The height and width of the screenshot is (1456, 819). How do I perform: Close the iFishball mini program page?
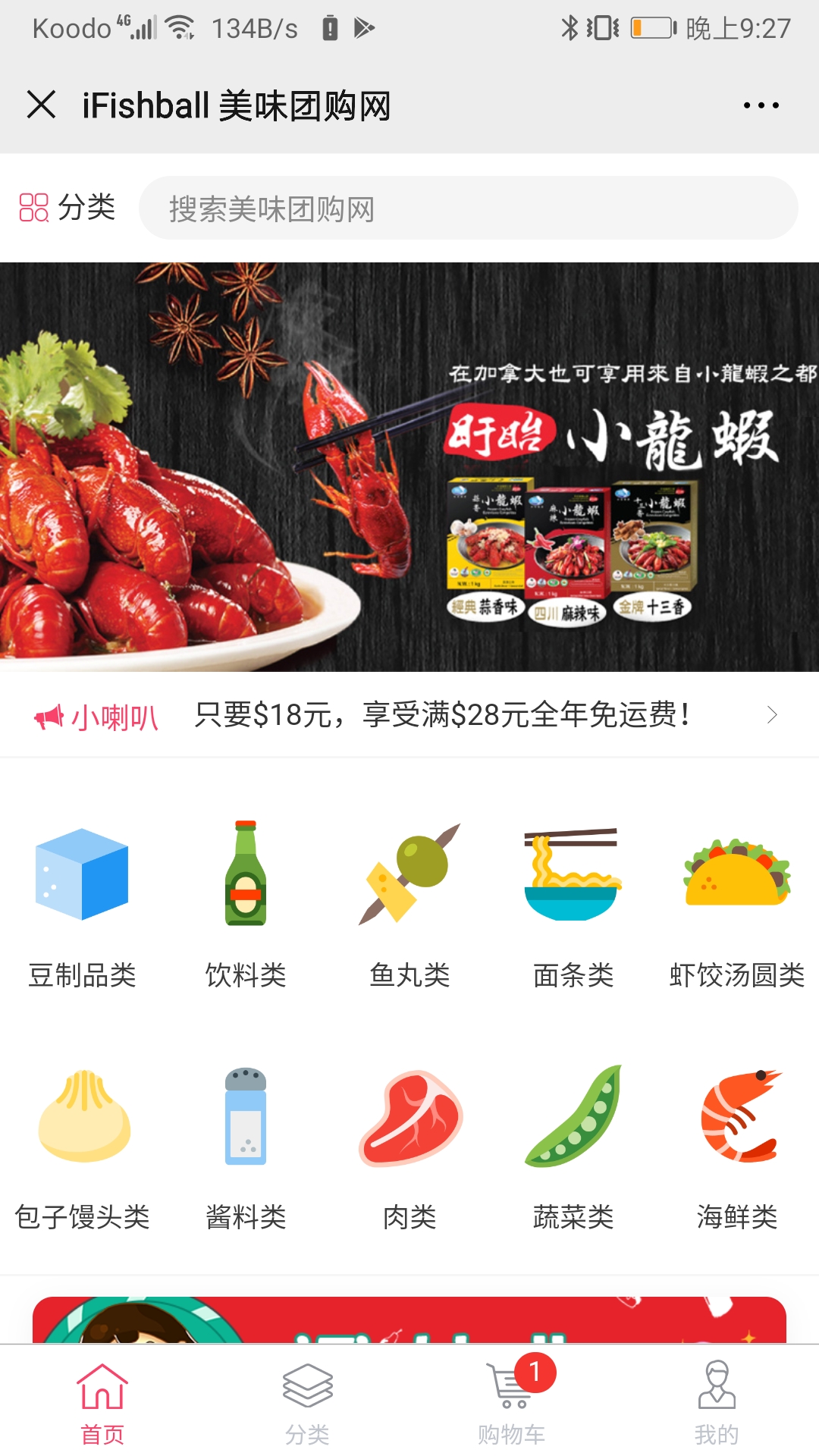pos(42,105)
